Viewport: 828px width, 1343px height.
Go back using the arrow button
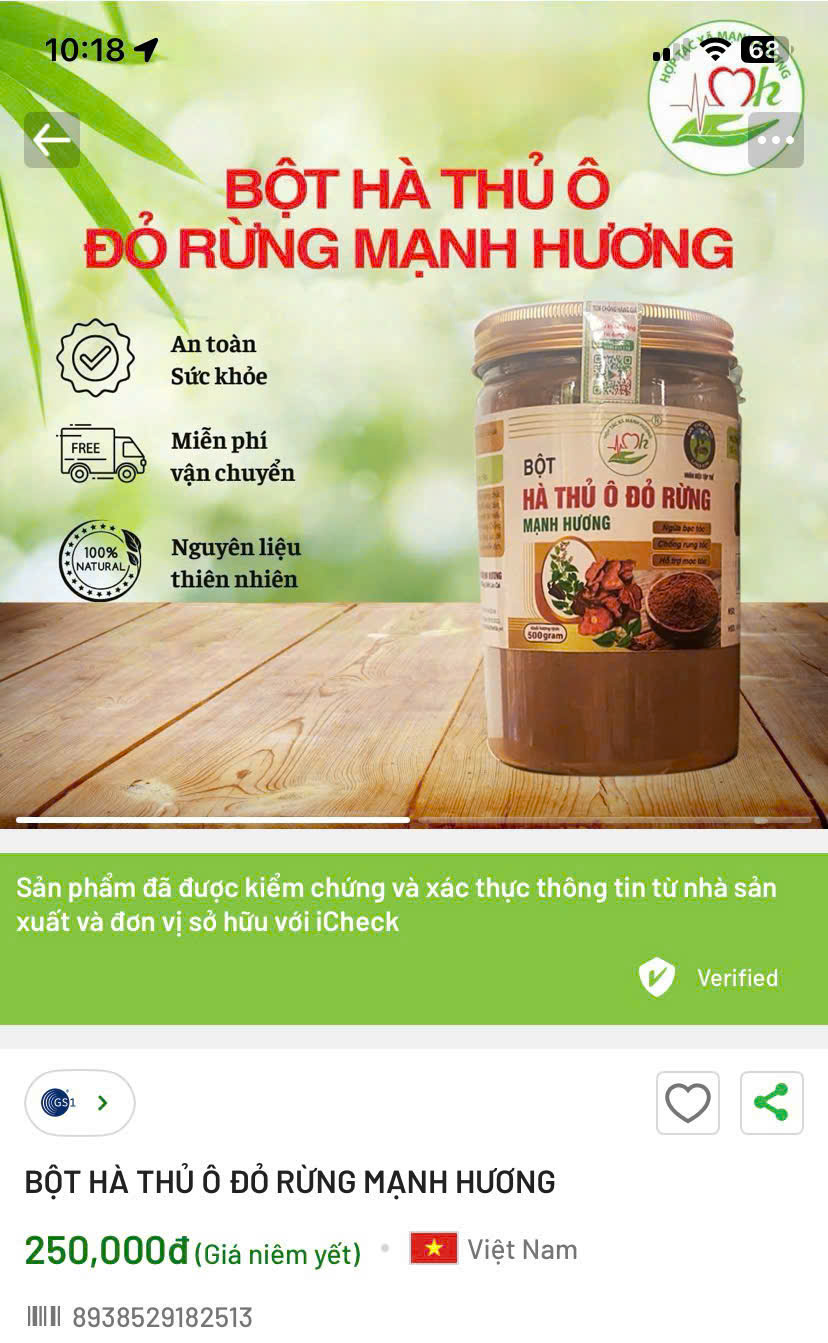[x=52, y=140]
